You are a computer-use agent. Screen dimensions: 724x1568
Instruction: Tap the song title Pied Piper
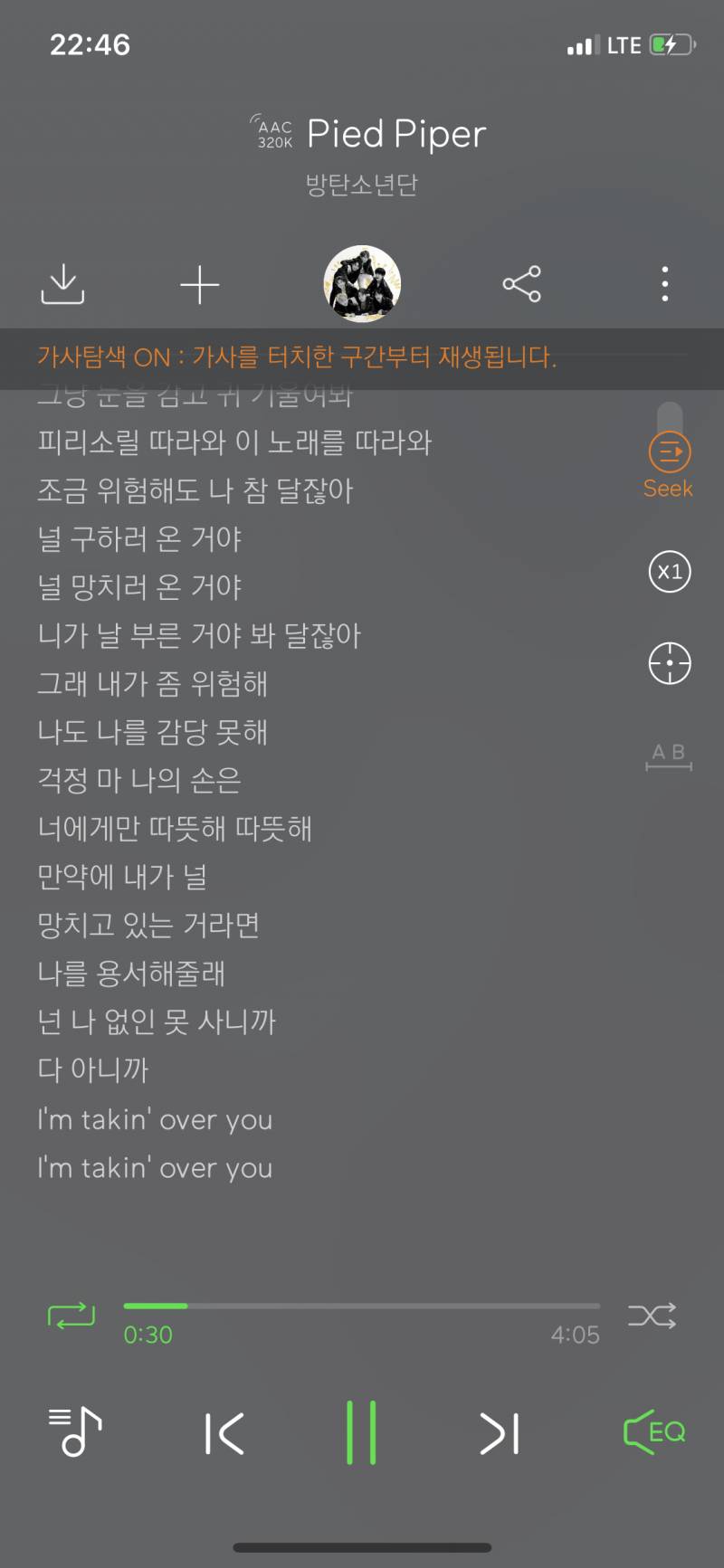[x=395, y=133]
